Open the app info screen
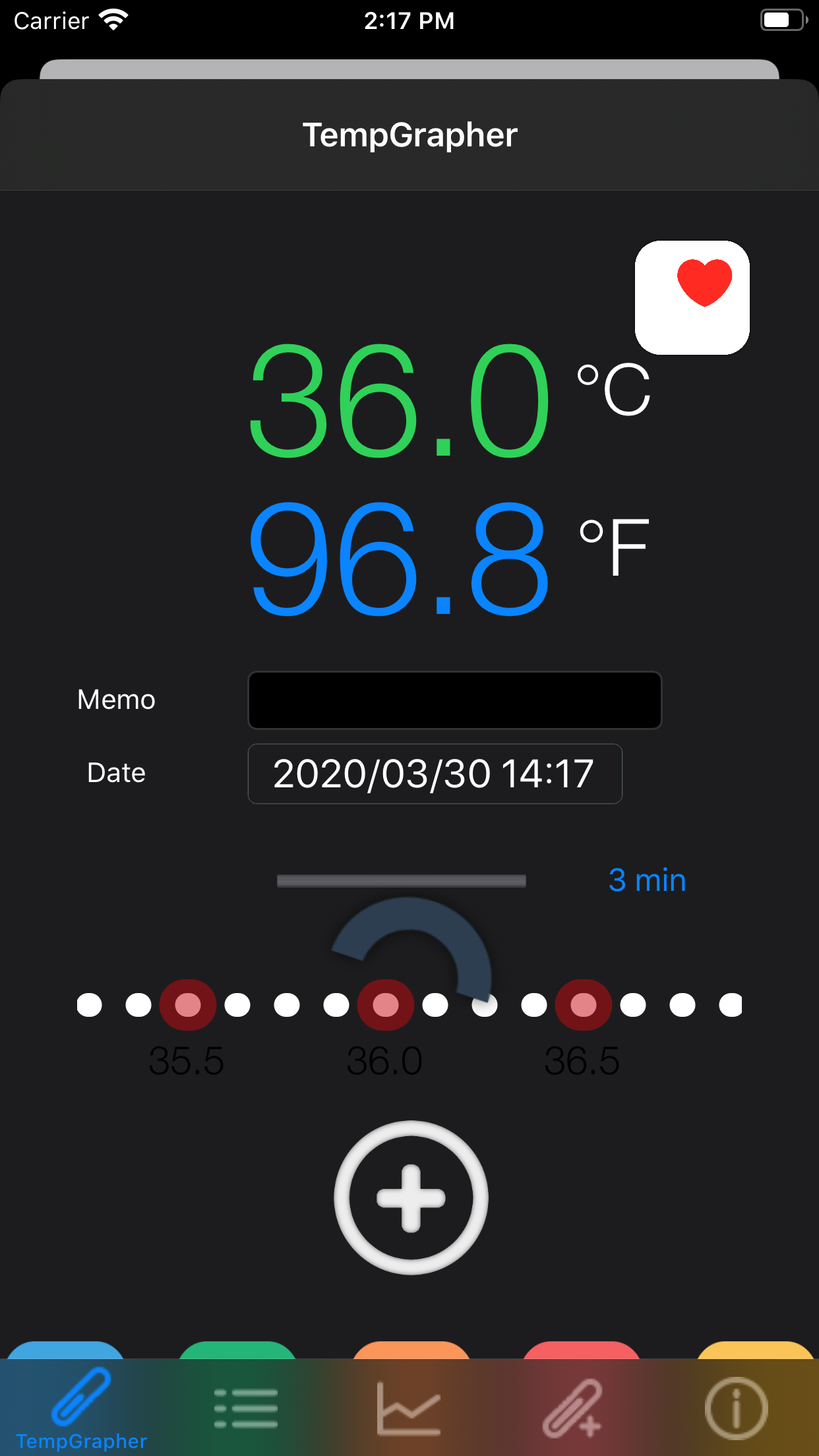This screenshot has height=1456, width=819. coord(737,1407)
